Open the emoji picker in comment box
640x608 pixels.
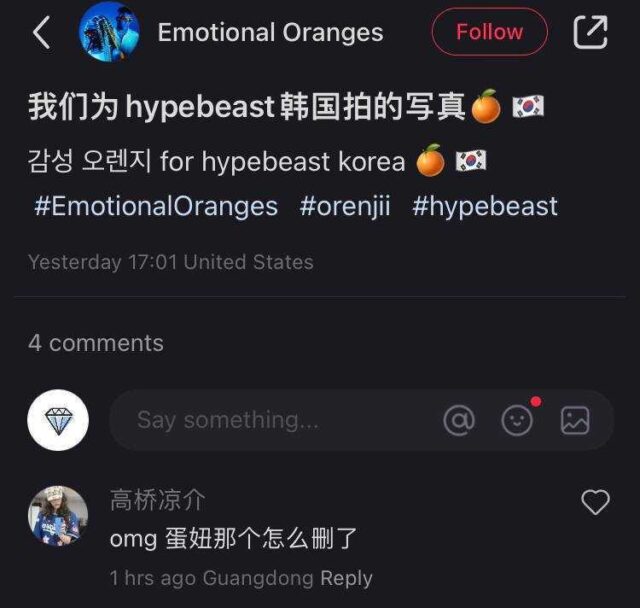pyautogui.click(x=517, y=420)
